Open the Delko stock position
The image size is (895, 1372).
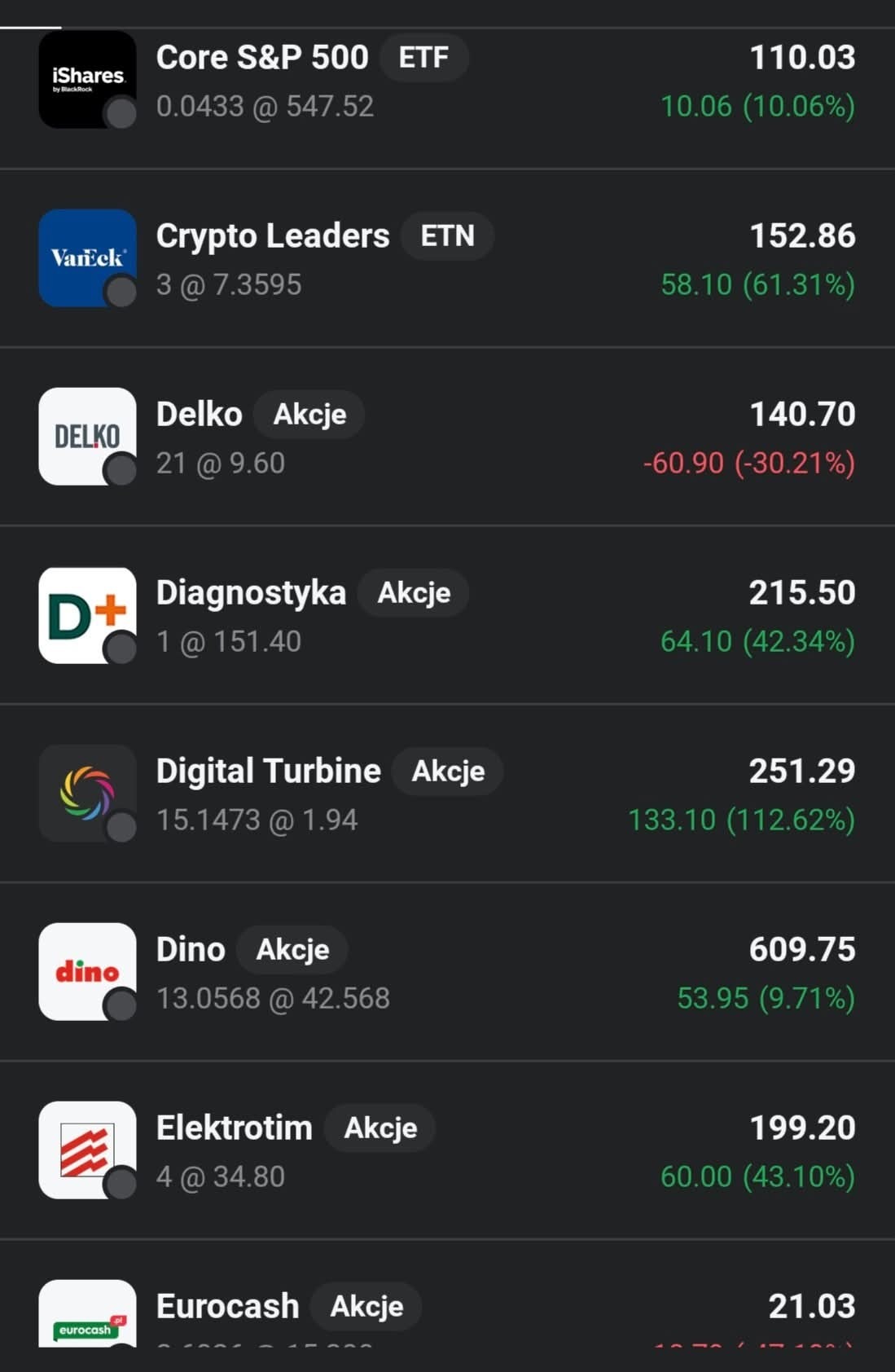click(447, 438)
